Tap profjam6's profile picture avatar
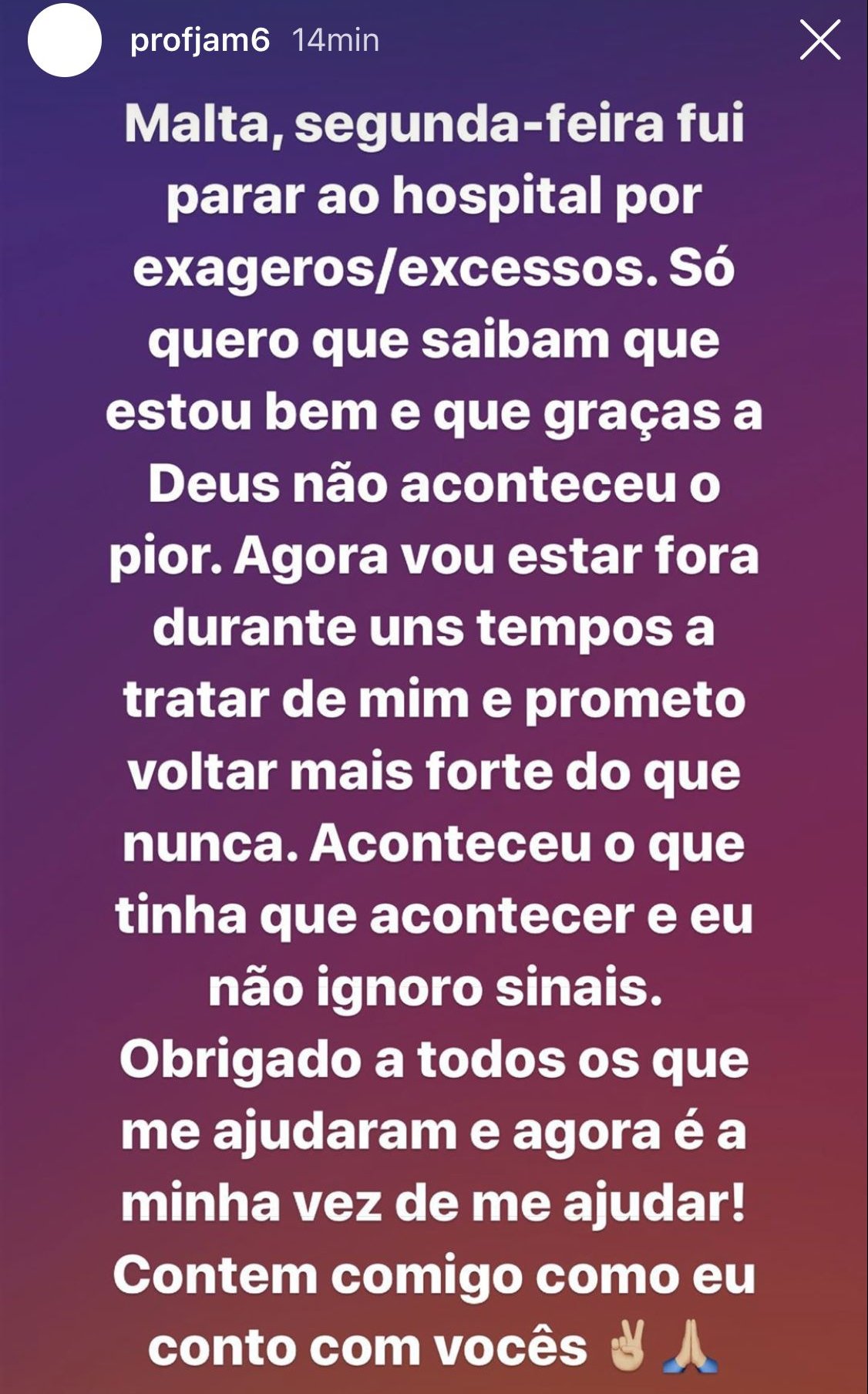This screenshot has width=868, height=1394. 65,40
